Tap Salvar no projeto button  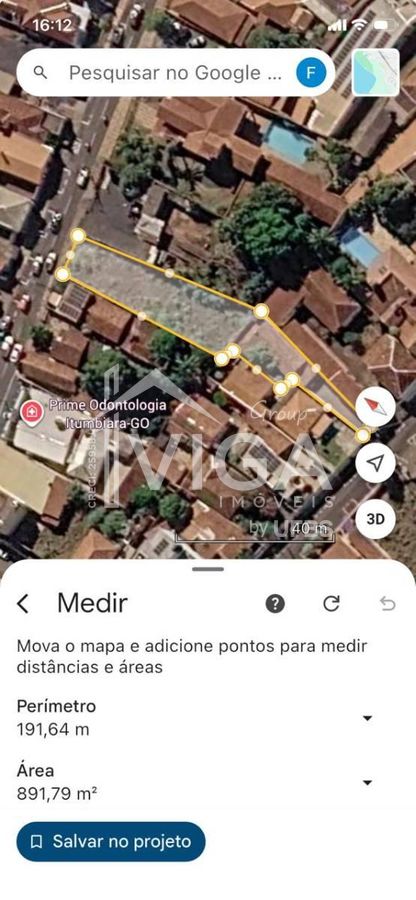pos(111,841)
